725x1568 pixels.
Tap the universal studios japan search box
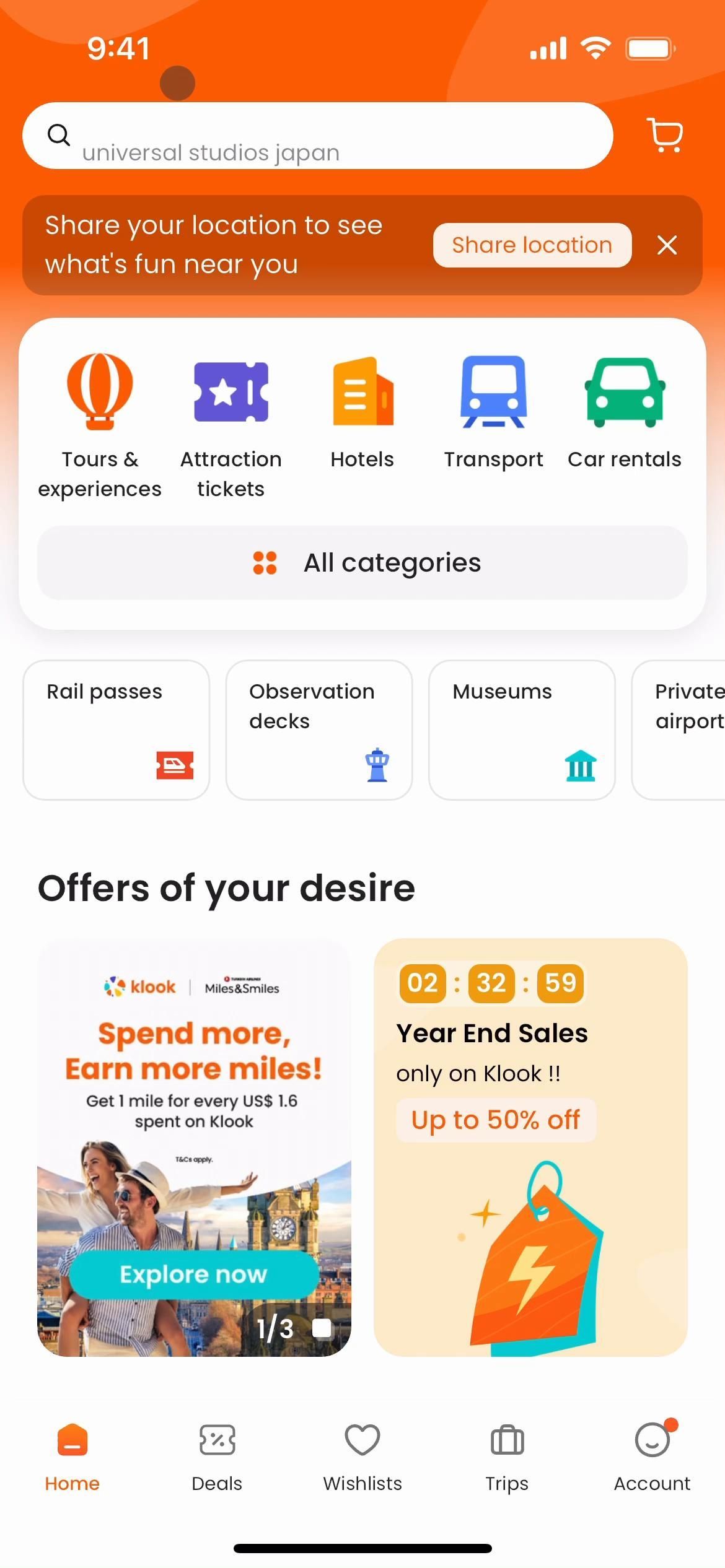pos(317,136)
